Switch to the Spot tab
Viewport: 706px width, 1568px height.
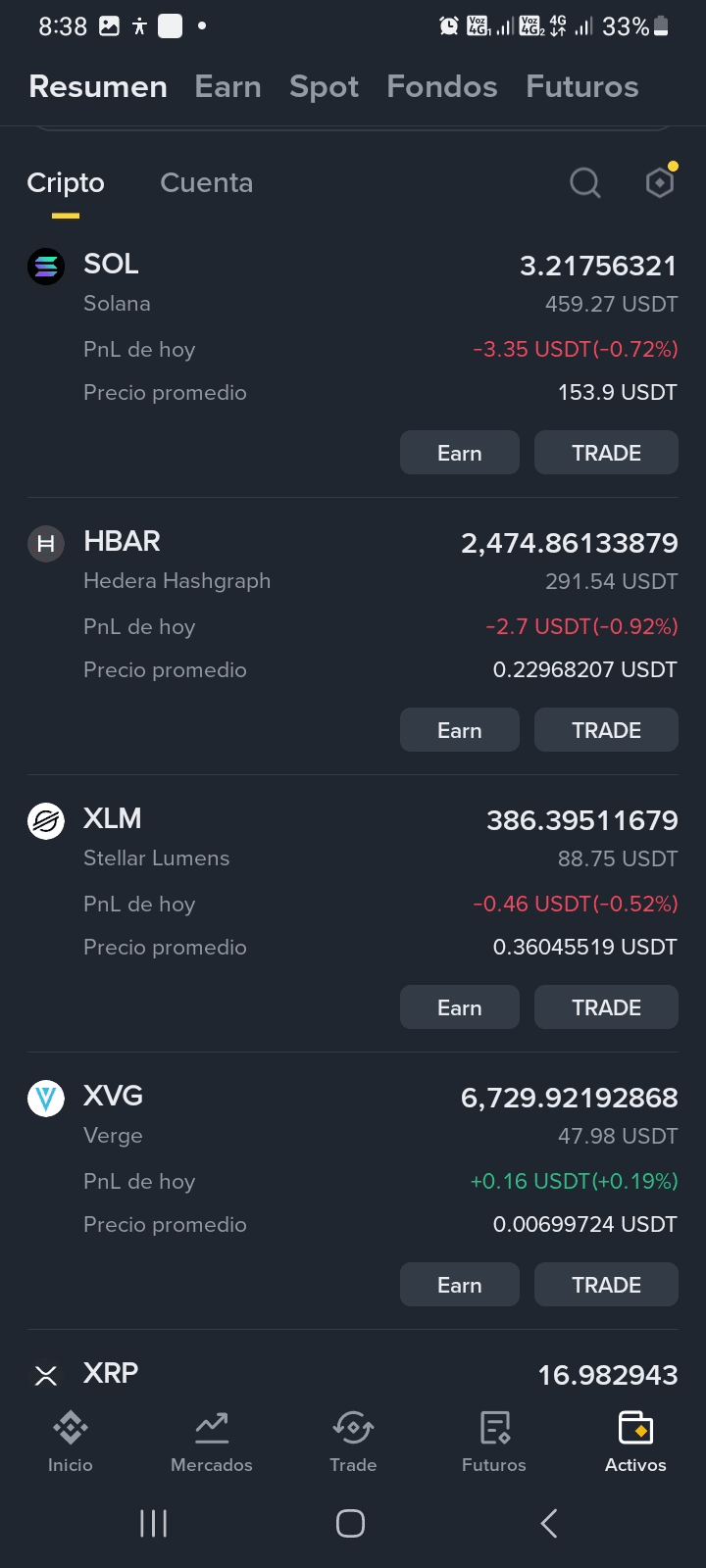pos(324,87)
